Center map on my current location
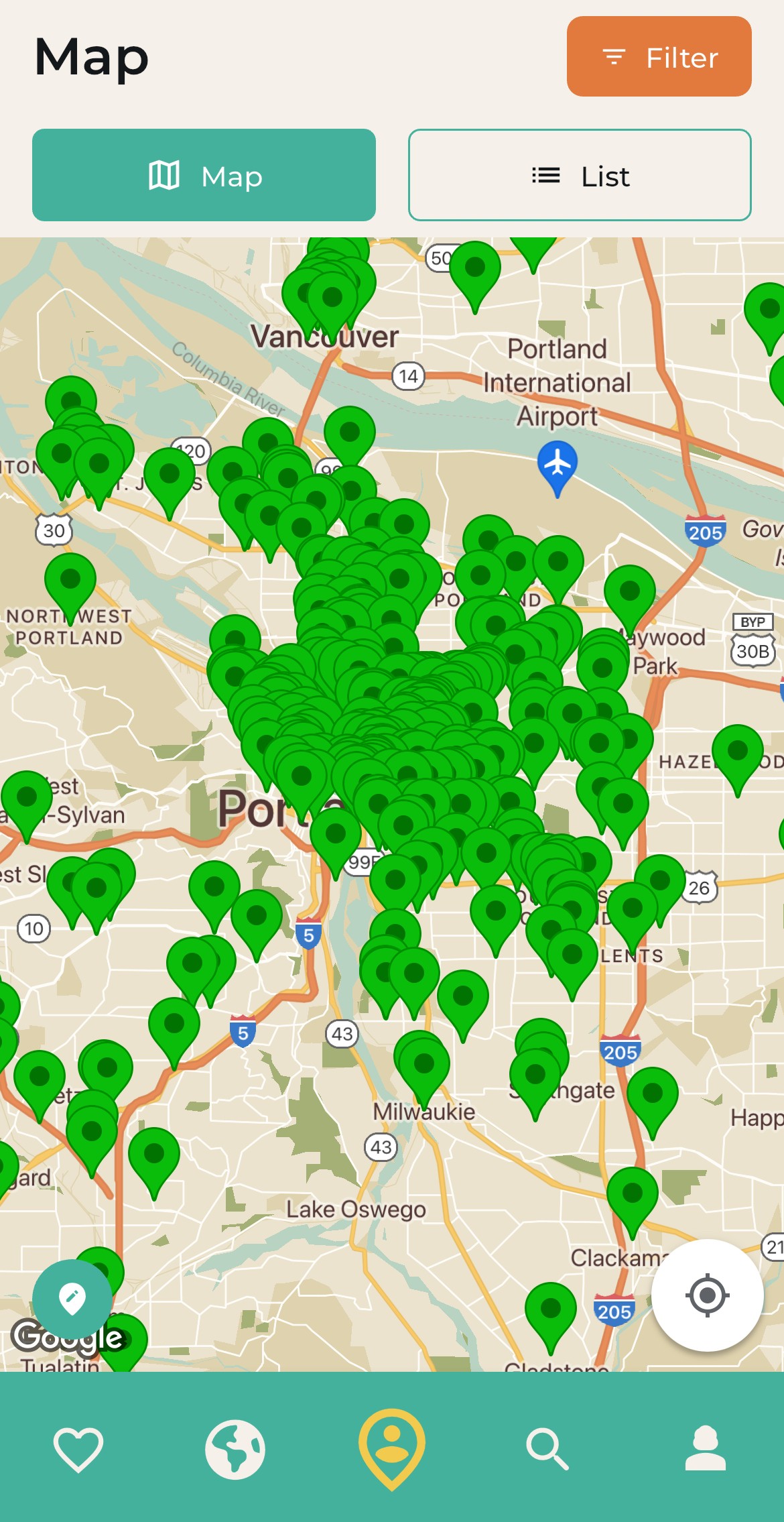The width and height of the screenshot is (784, 1522). point(707,1295)
